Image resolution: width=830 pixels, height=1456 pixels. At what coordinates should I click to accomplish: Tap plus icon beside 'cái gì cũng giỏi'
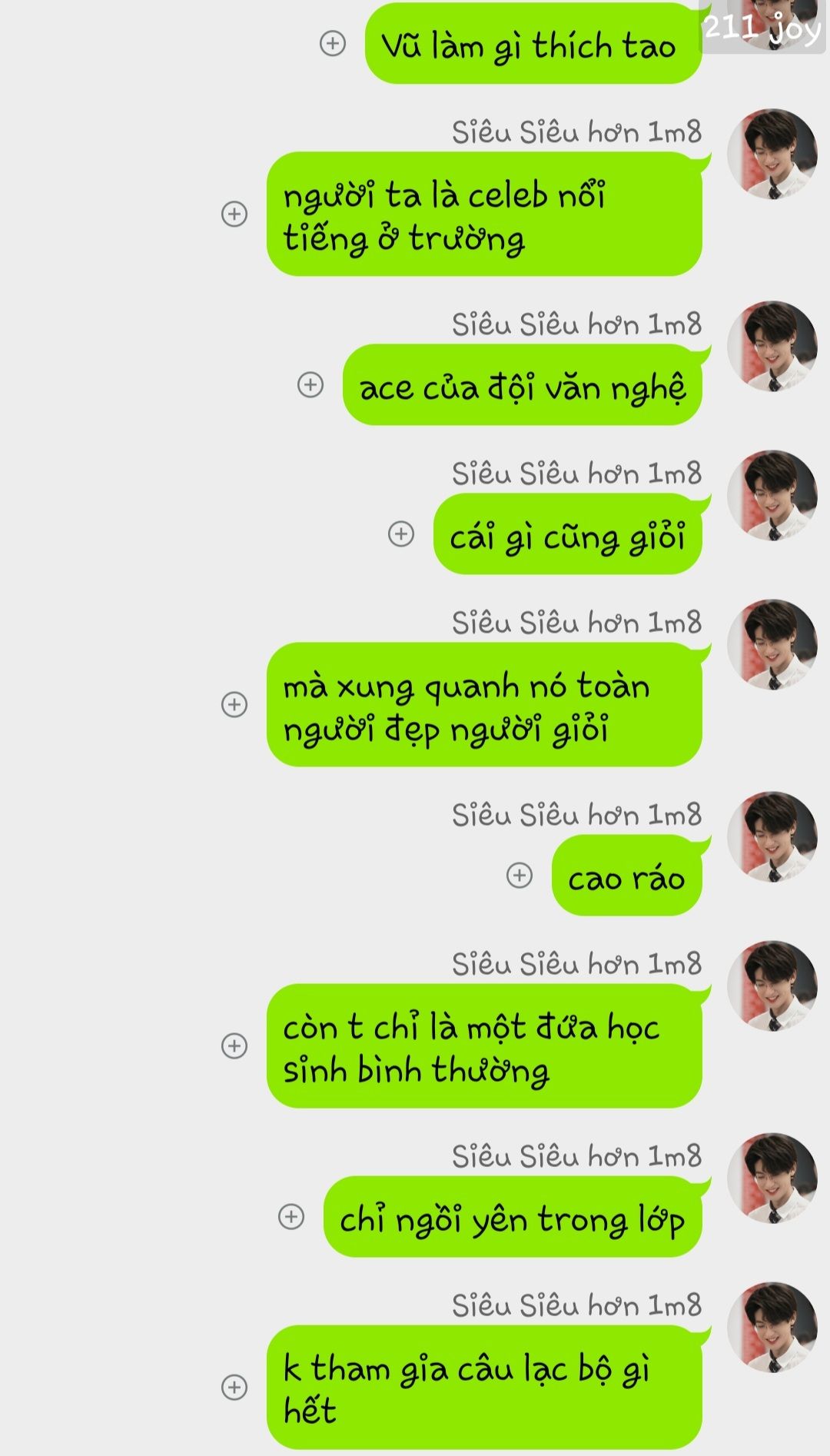(x=401, y=534)
